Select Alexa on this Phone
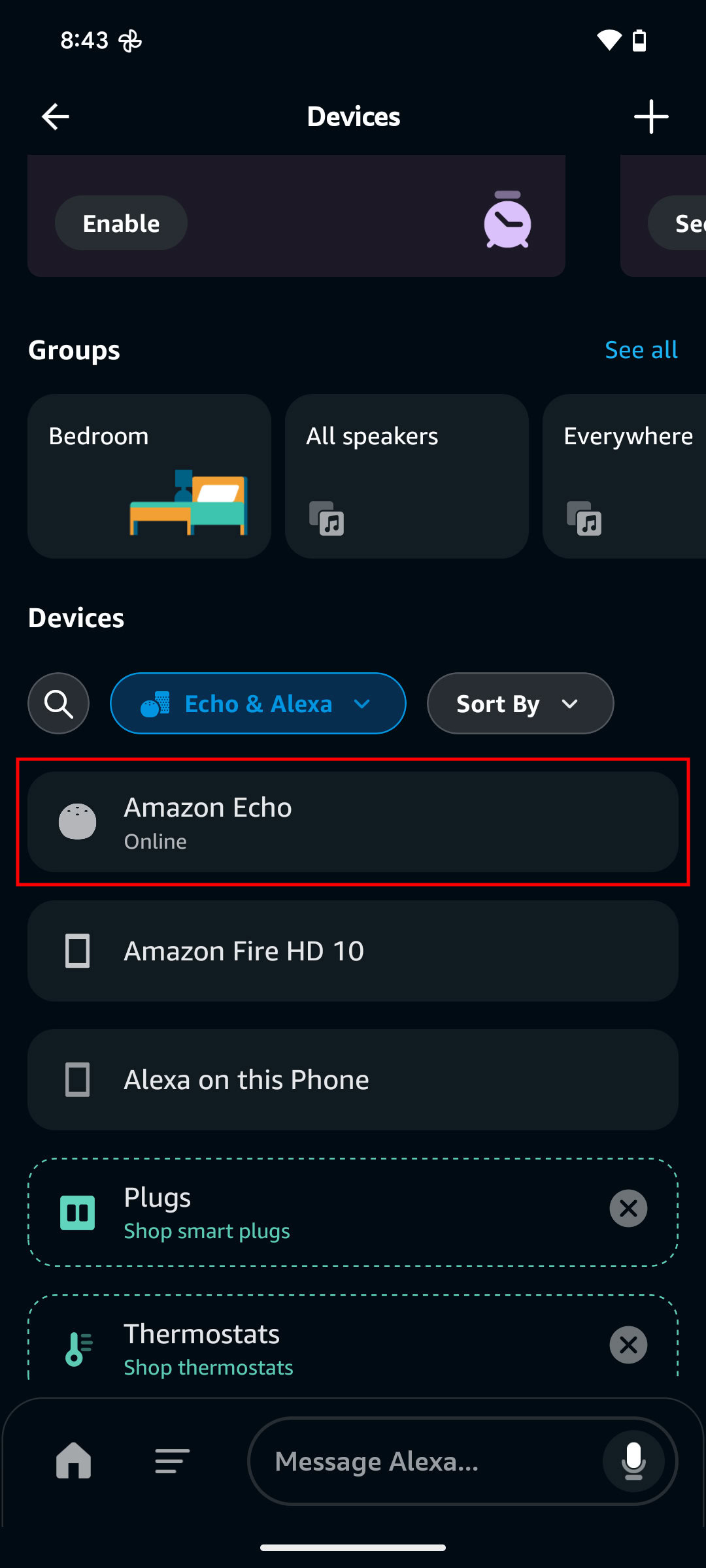The height and width of the screenshot is (1568, 706). tap(353, 1080)
